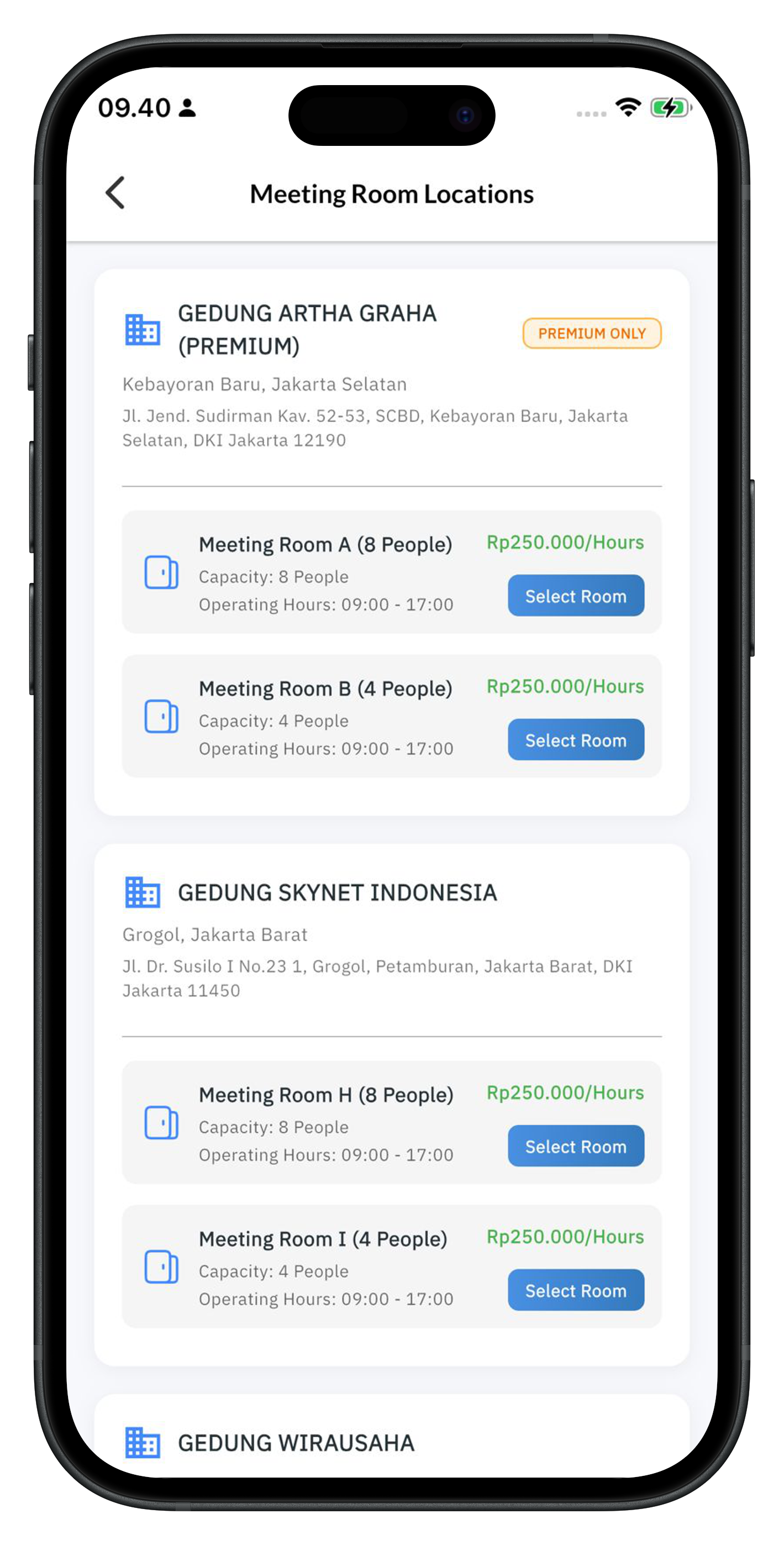Viewport: 784px width, 1545px height.
Task: Select Meeting Room I (4 People)
Action: point(575,1290)
